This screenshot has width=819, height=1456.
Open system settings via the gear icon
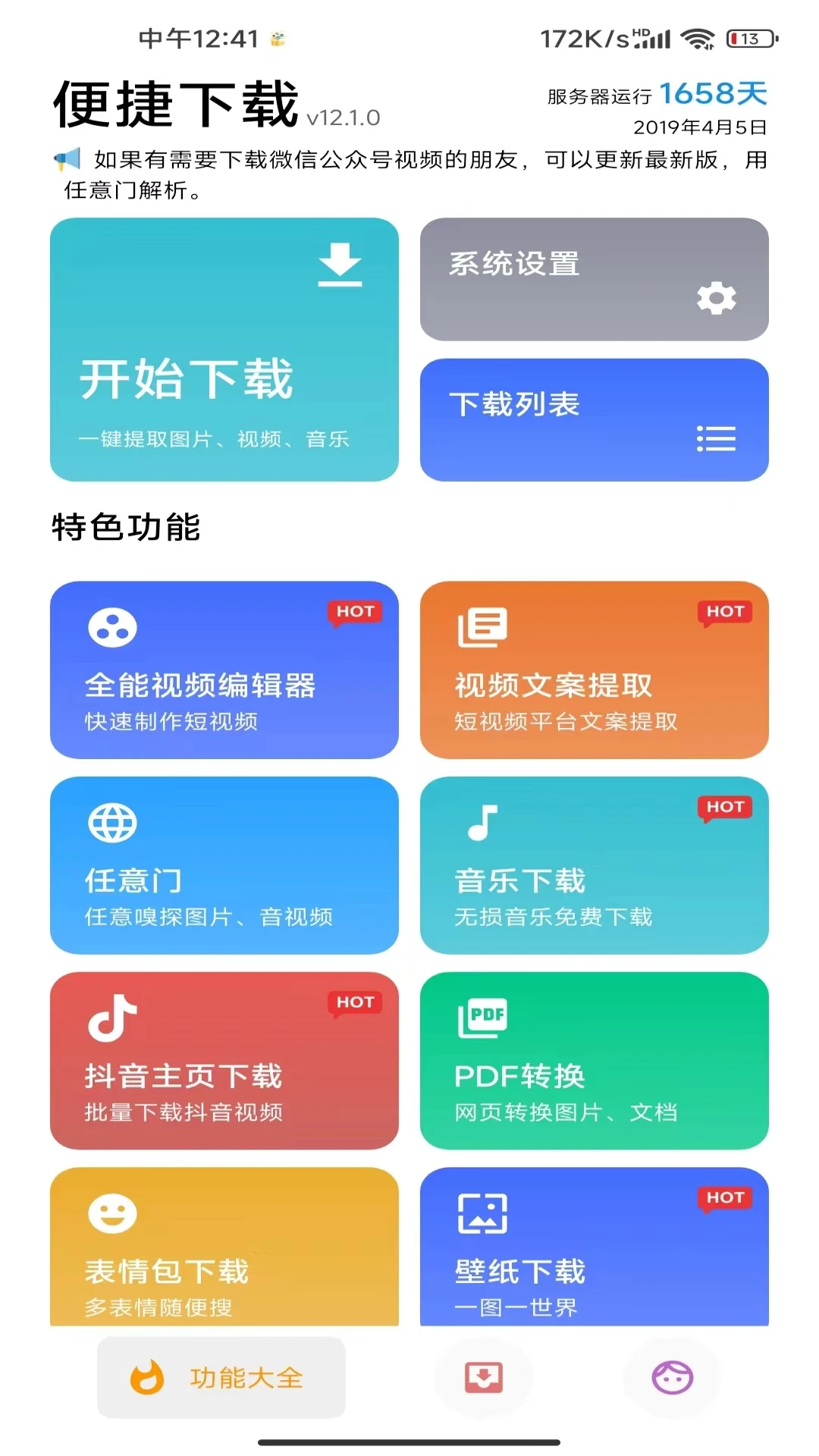pos(717,298)
